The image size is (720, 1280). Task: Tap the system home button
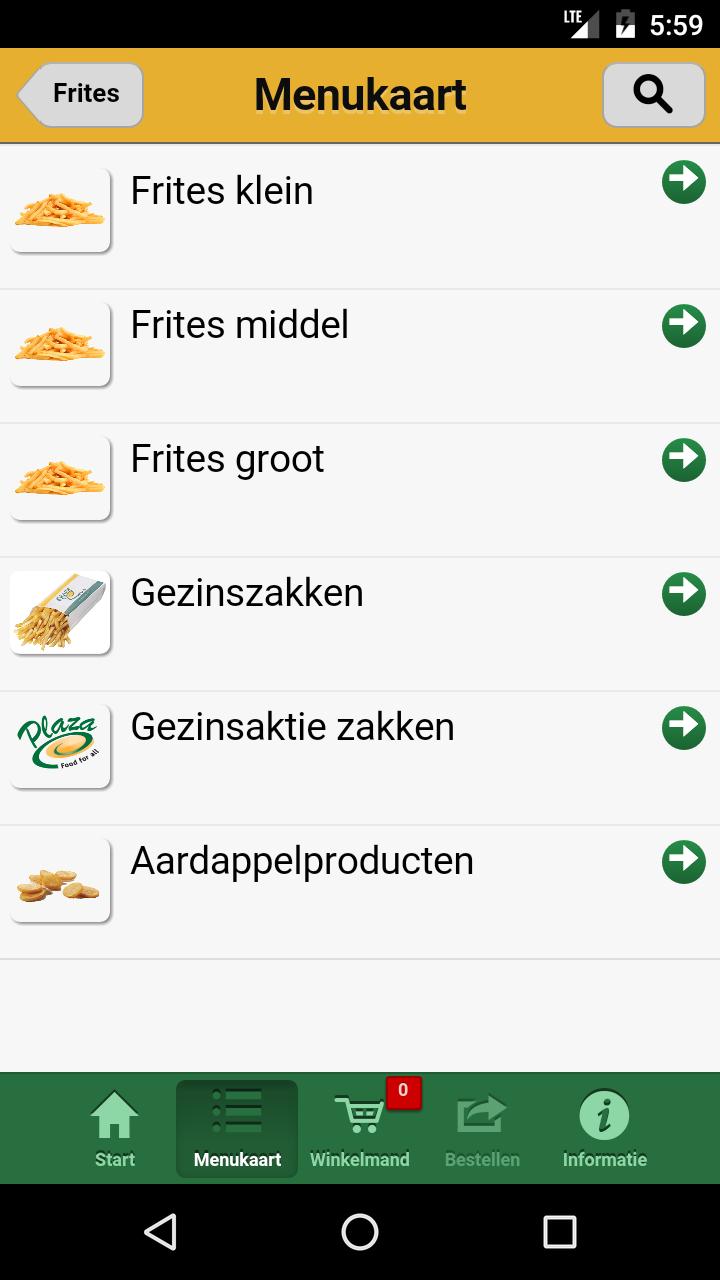pos(360,1232)
